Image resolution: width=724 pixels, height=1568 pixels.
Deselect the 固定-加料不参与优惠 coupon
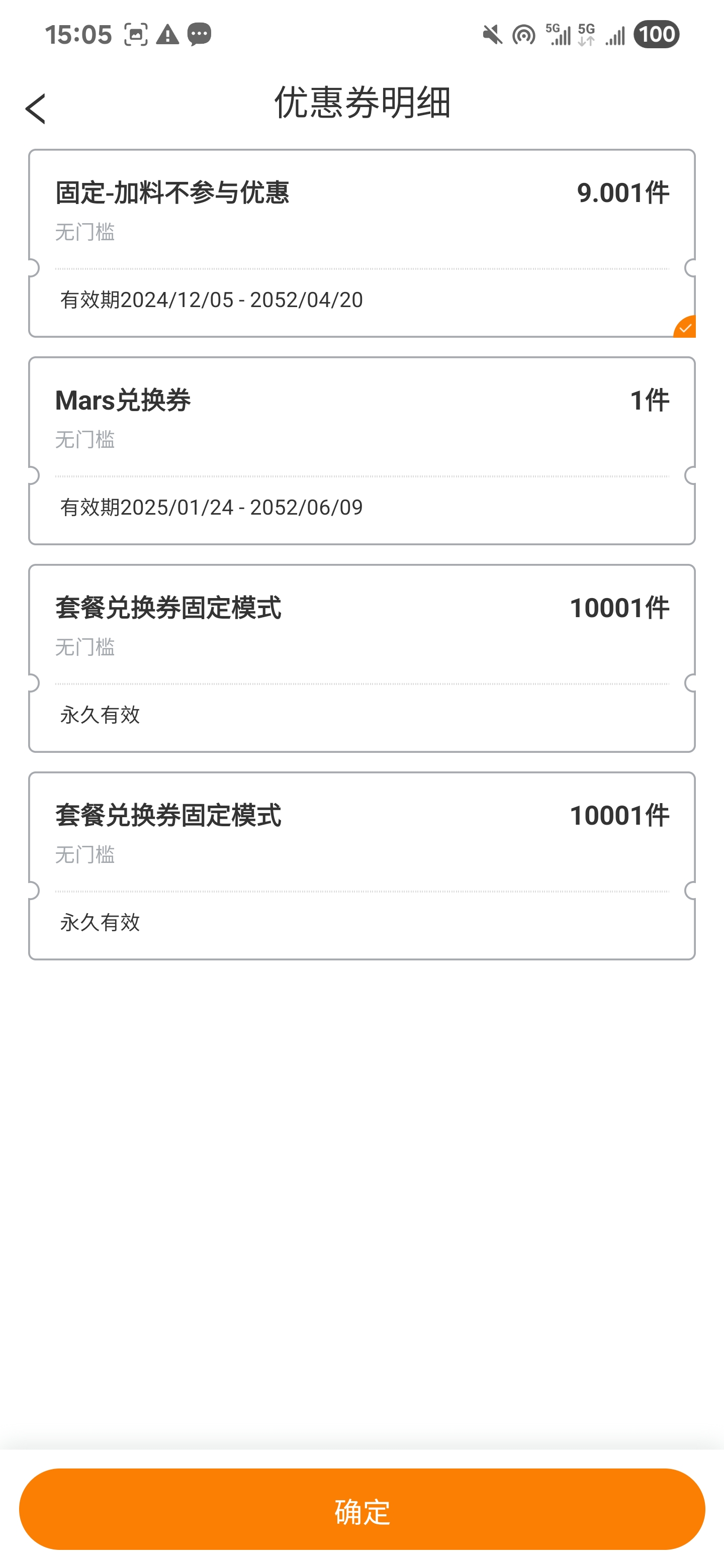pyautogui.click(x=361, y=243)
